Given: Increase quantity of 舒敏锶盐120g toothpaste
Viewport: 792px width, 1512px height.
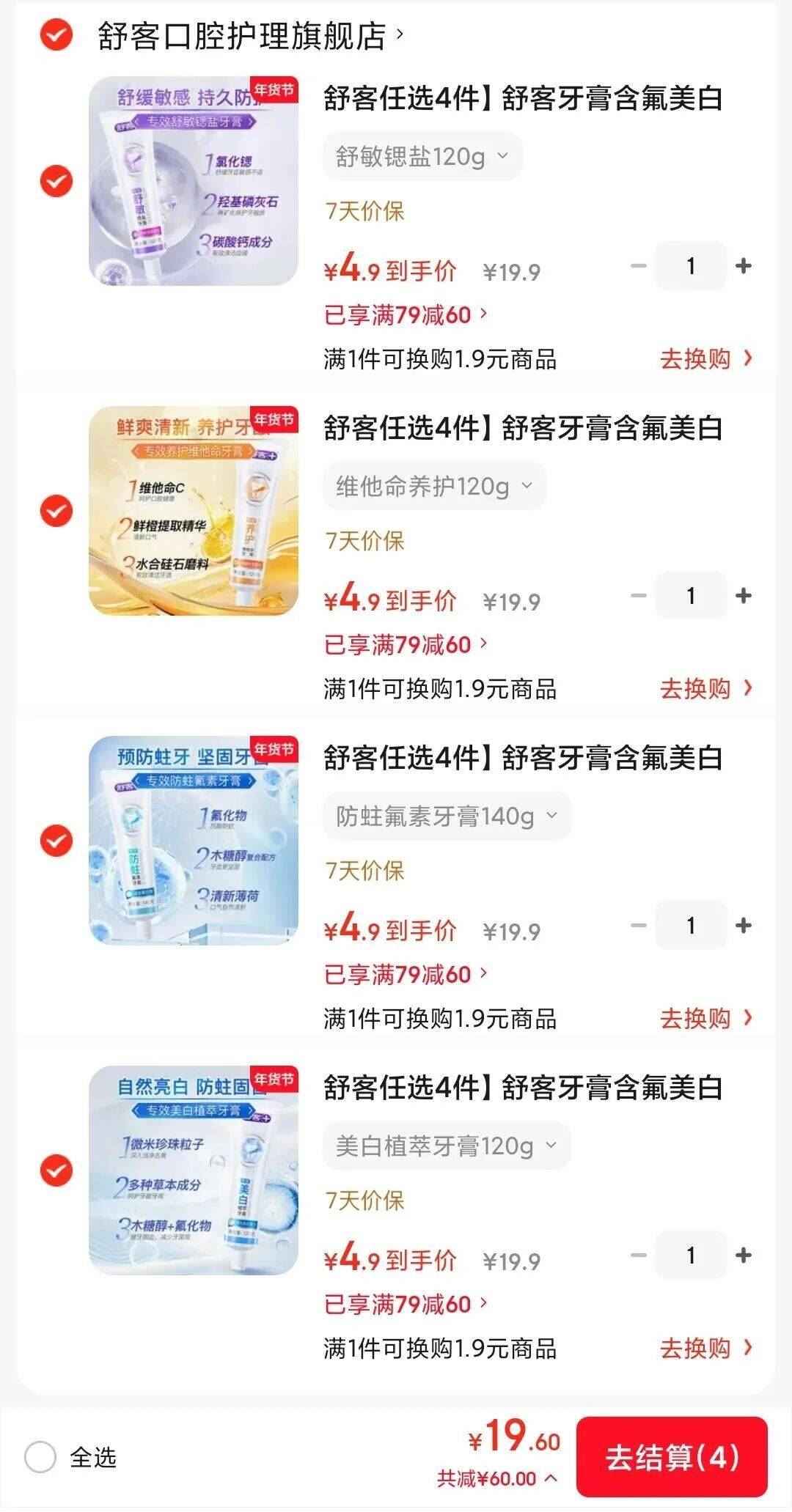Looking at the screenshot, I should point(744,265).
